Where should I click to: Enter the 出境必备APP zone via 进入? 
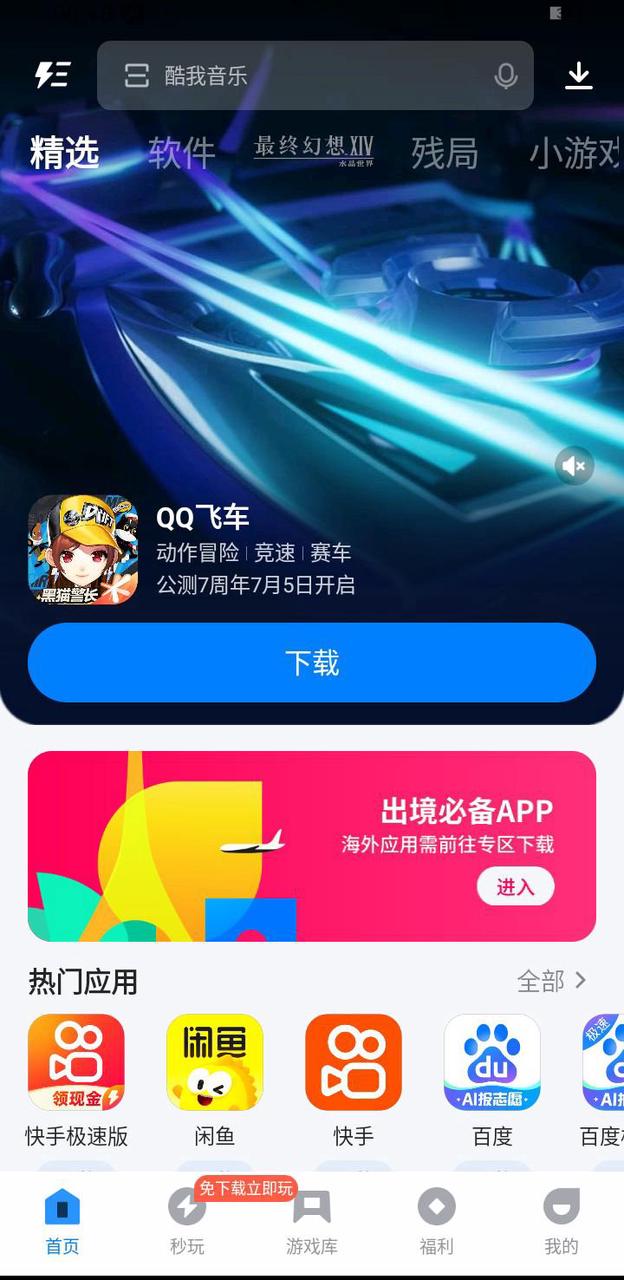(515, 886)
